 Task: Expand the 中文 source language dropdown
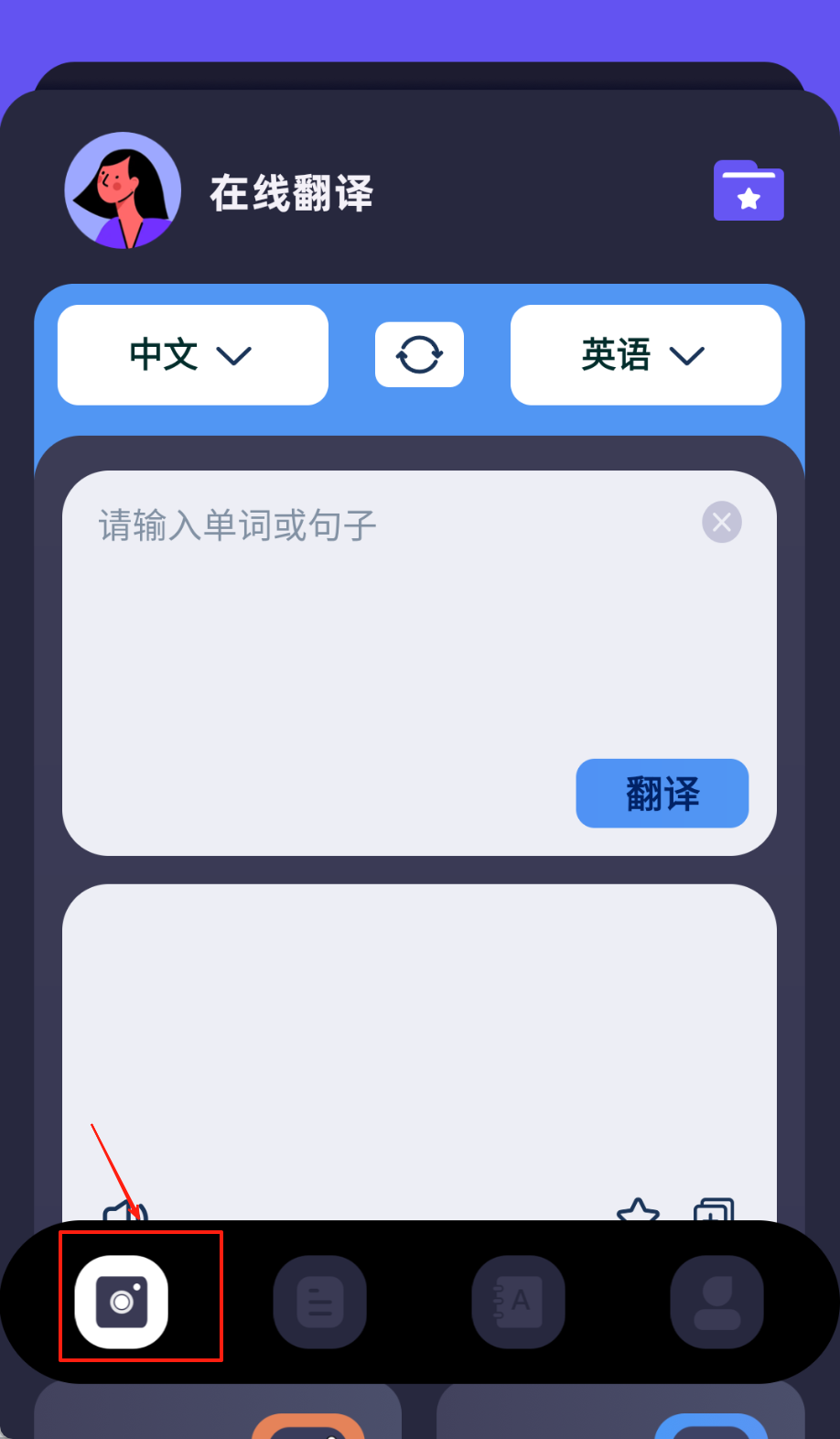pos(192,355)
